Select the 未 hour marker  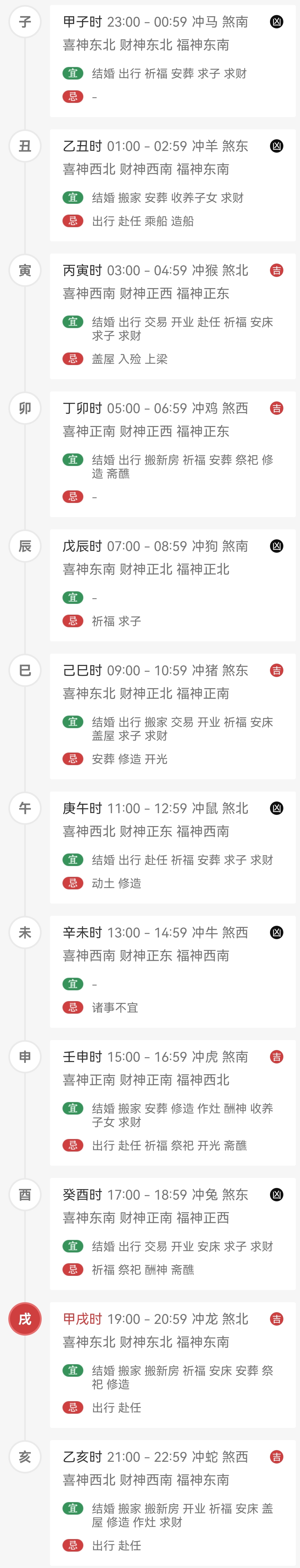tap(25, 932)
